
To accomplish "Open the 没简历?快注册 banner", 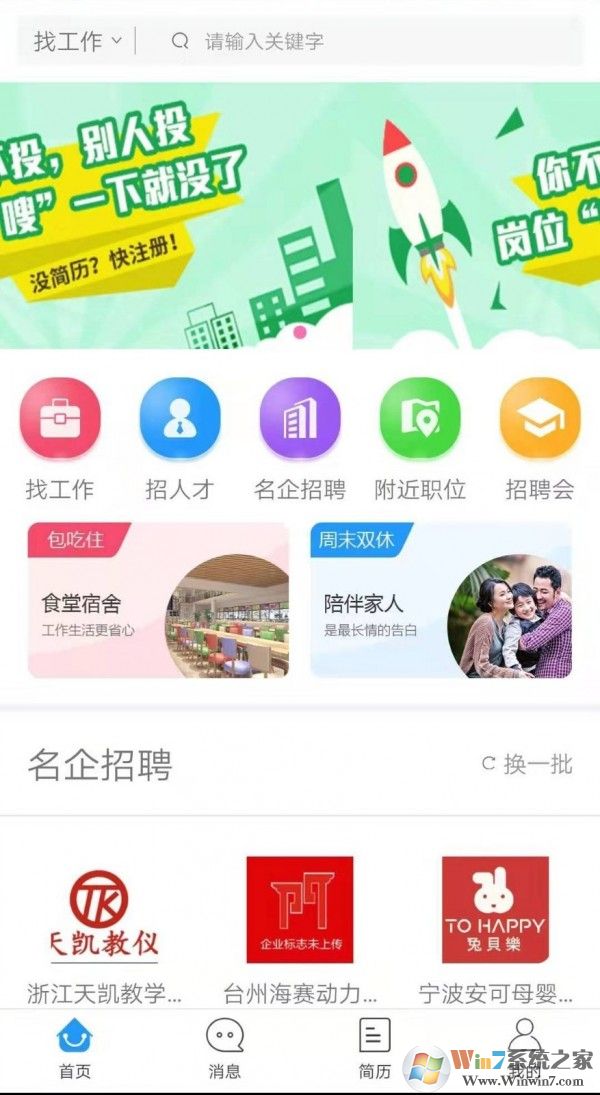I will point(175,215).
